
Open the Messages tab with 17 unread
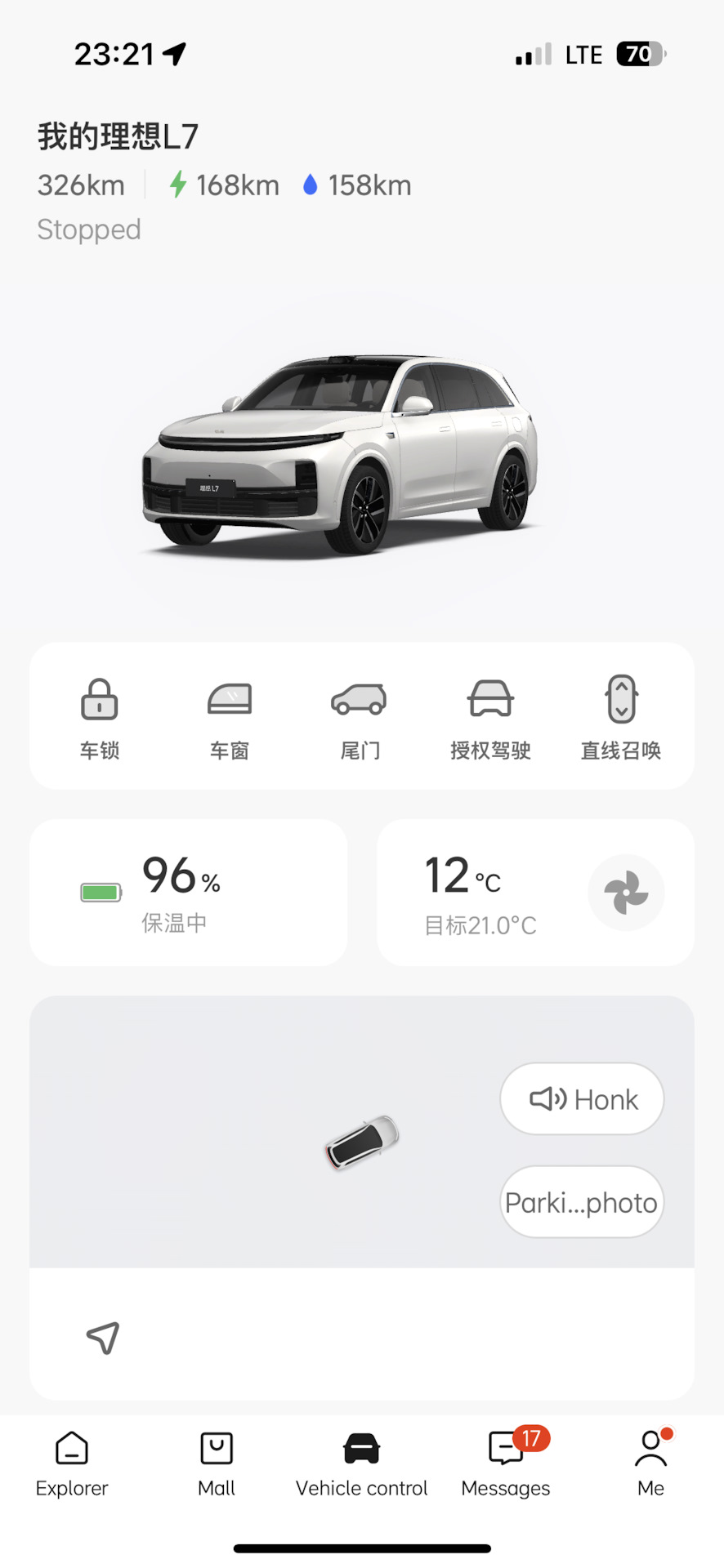pos(506,1463)
